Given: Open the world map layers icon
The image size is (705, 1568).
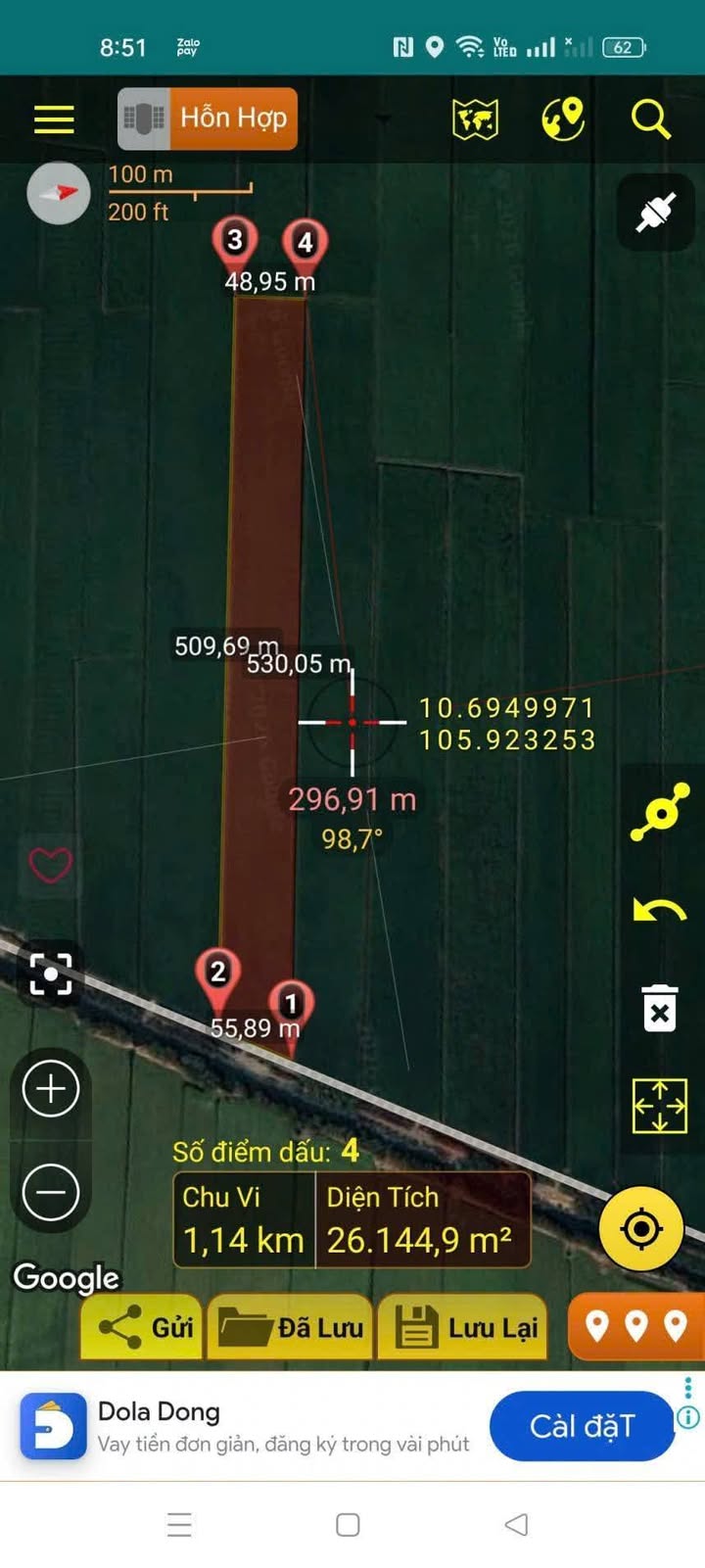Looking at the screenshot, I should click(476, 119).
